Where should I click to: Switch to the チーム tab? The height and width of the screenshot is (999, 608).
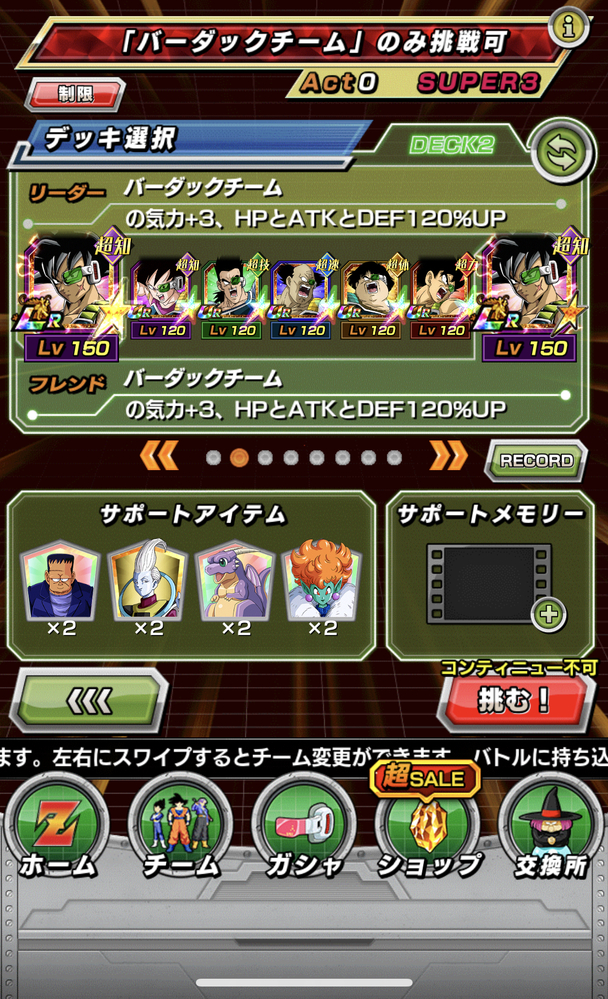[181, 827]
